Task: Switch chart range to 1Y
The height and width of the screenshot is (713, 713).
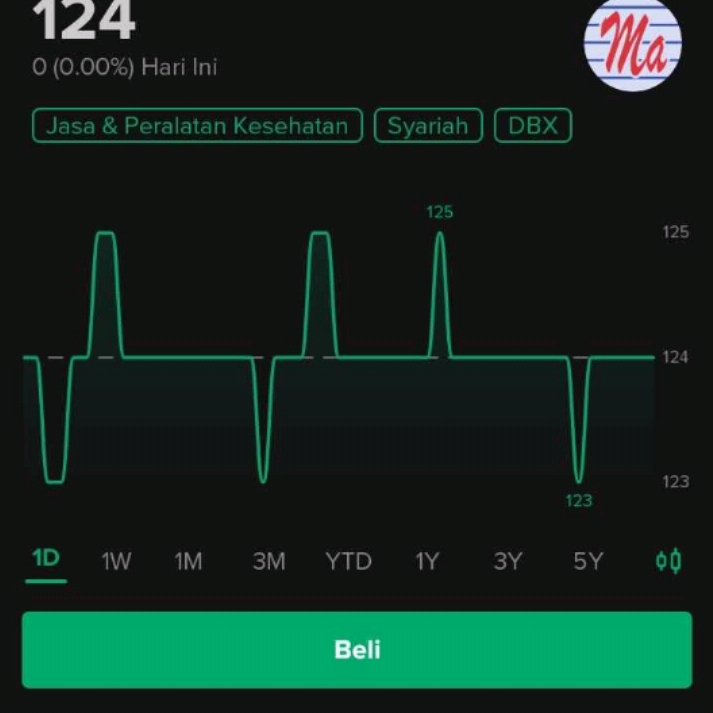Action: (427, 562)
